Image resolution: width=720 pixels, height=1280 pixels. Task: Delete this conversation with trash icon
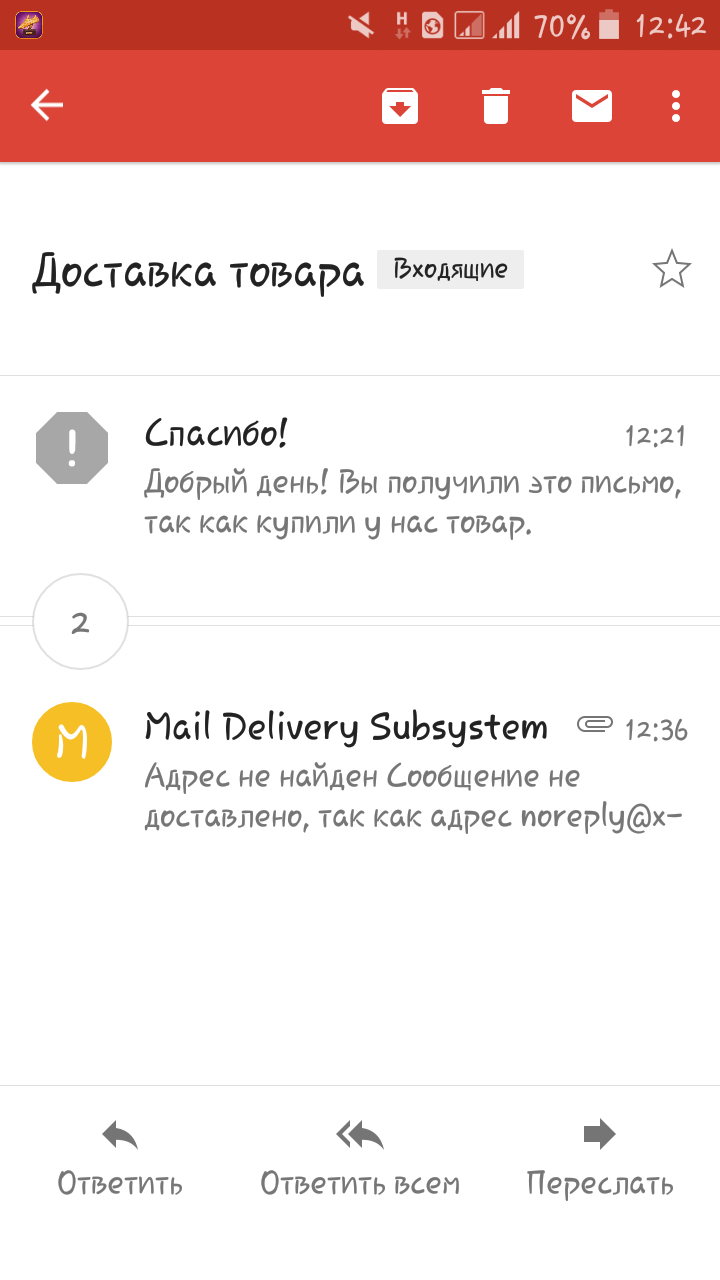click(x=496, y=106)
